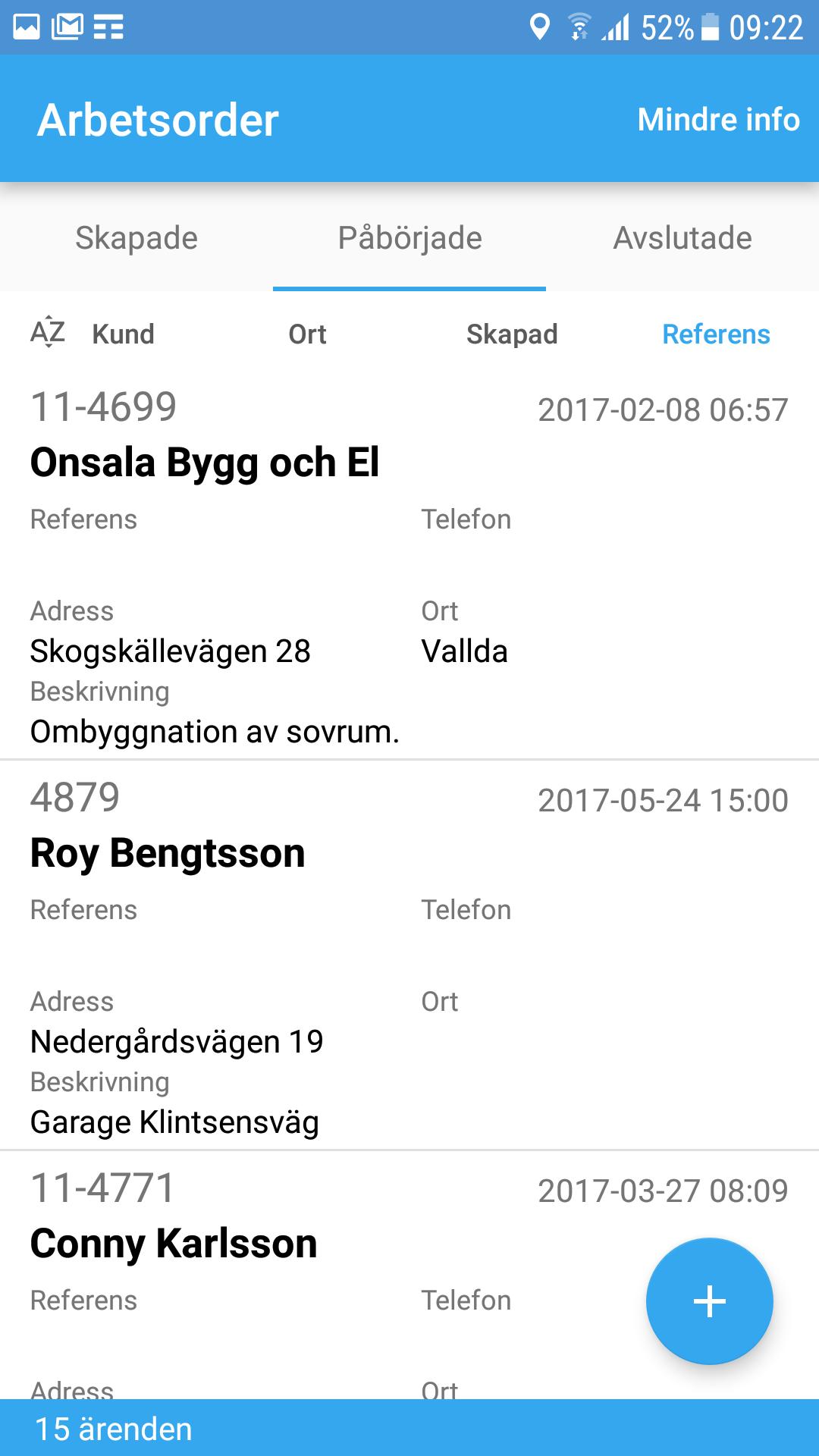
Task: Switch to the Skapade tab
Action: (136, 238)
